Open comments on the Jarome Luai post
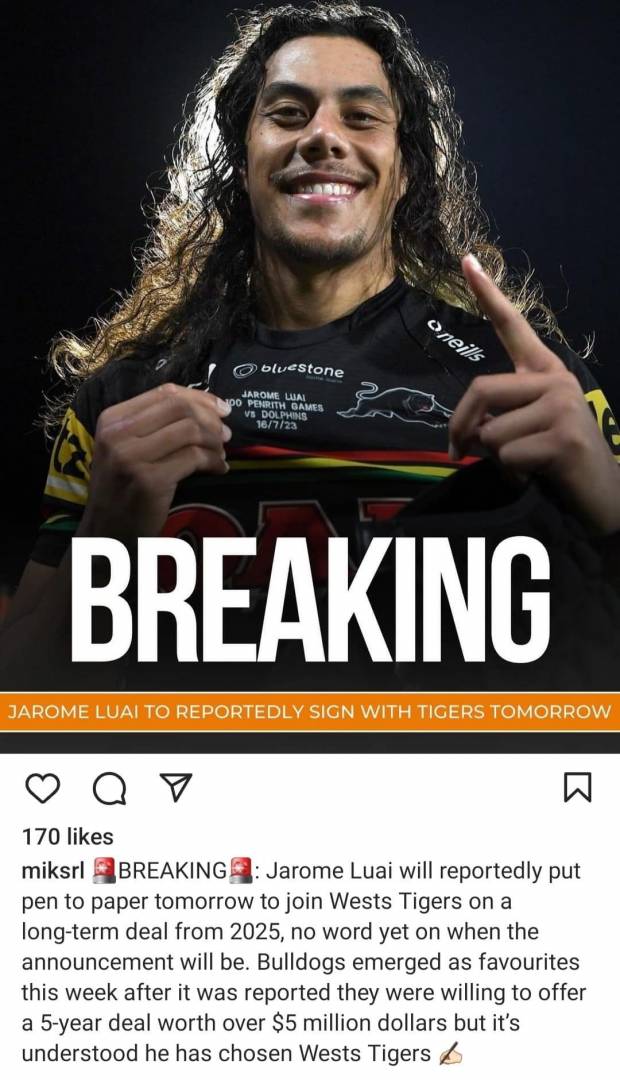The image size is (620, 1080). (110, 789)
